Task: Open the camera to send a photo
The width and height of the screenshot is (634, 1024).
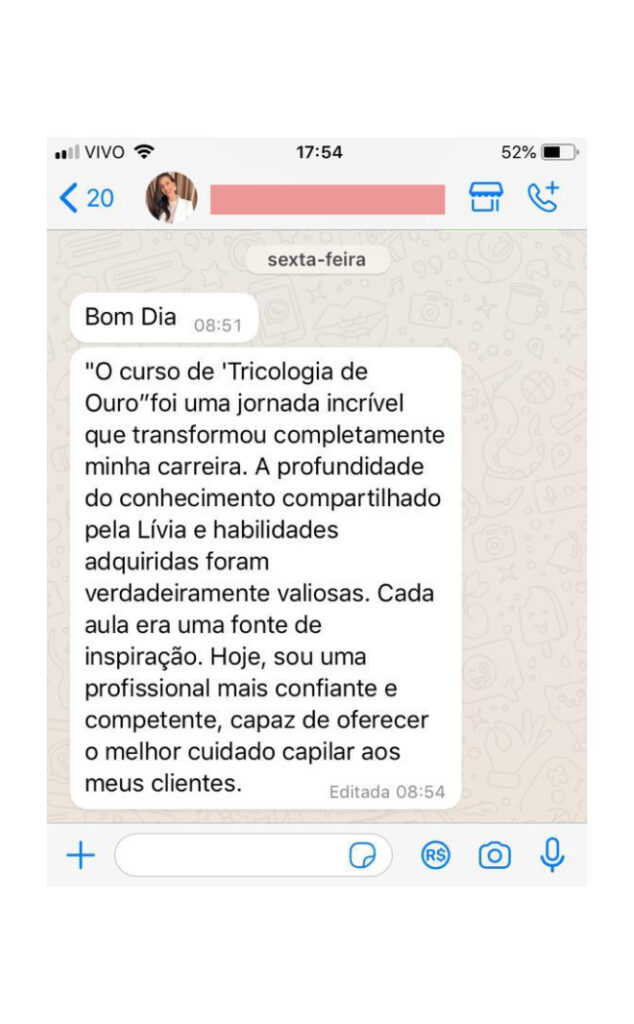Action: (494, 855)
